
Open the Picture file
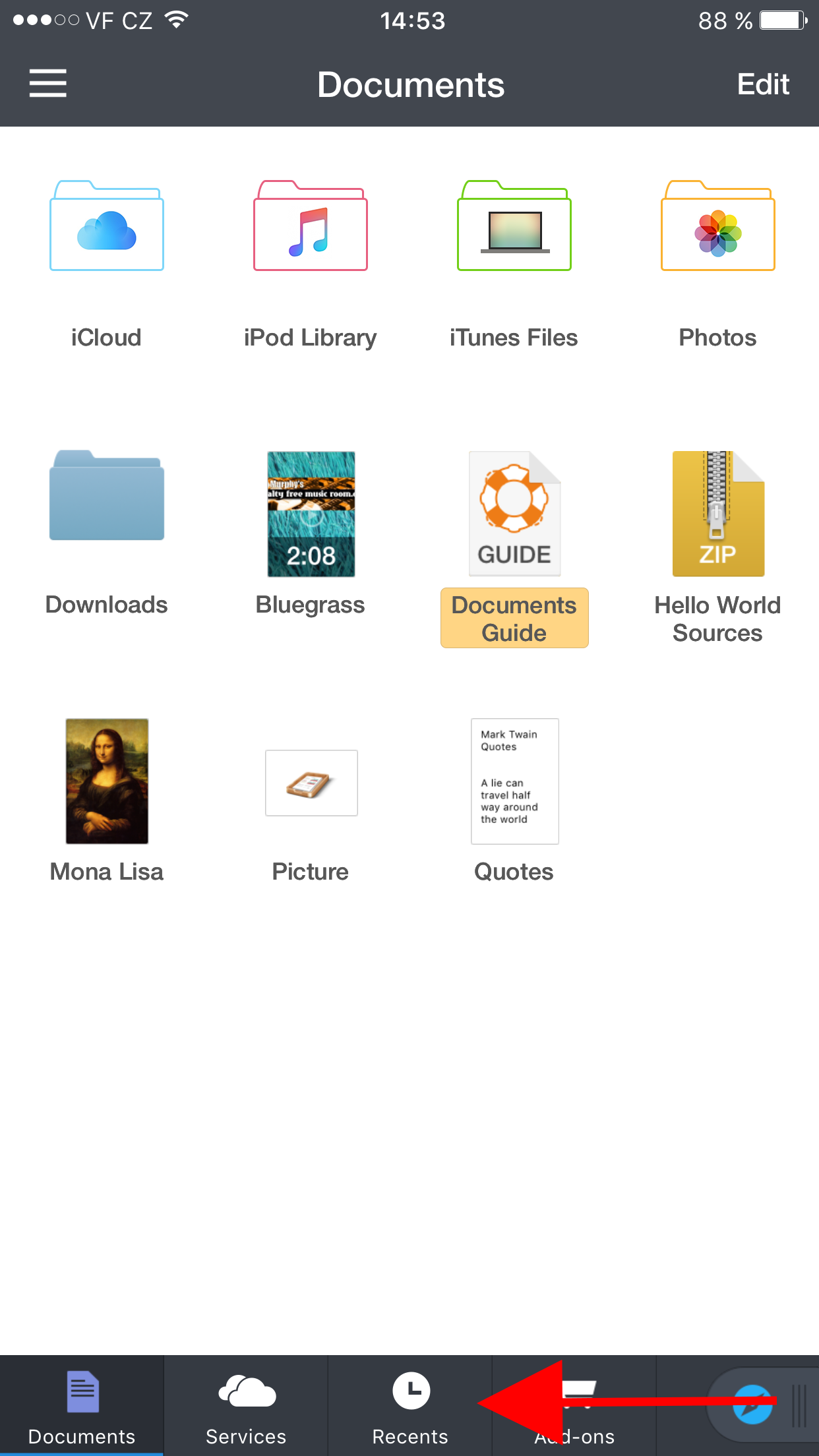[x=311, y=783]
